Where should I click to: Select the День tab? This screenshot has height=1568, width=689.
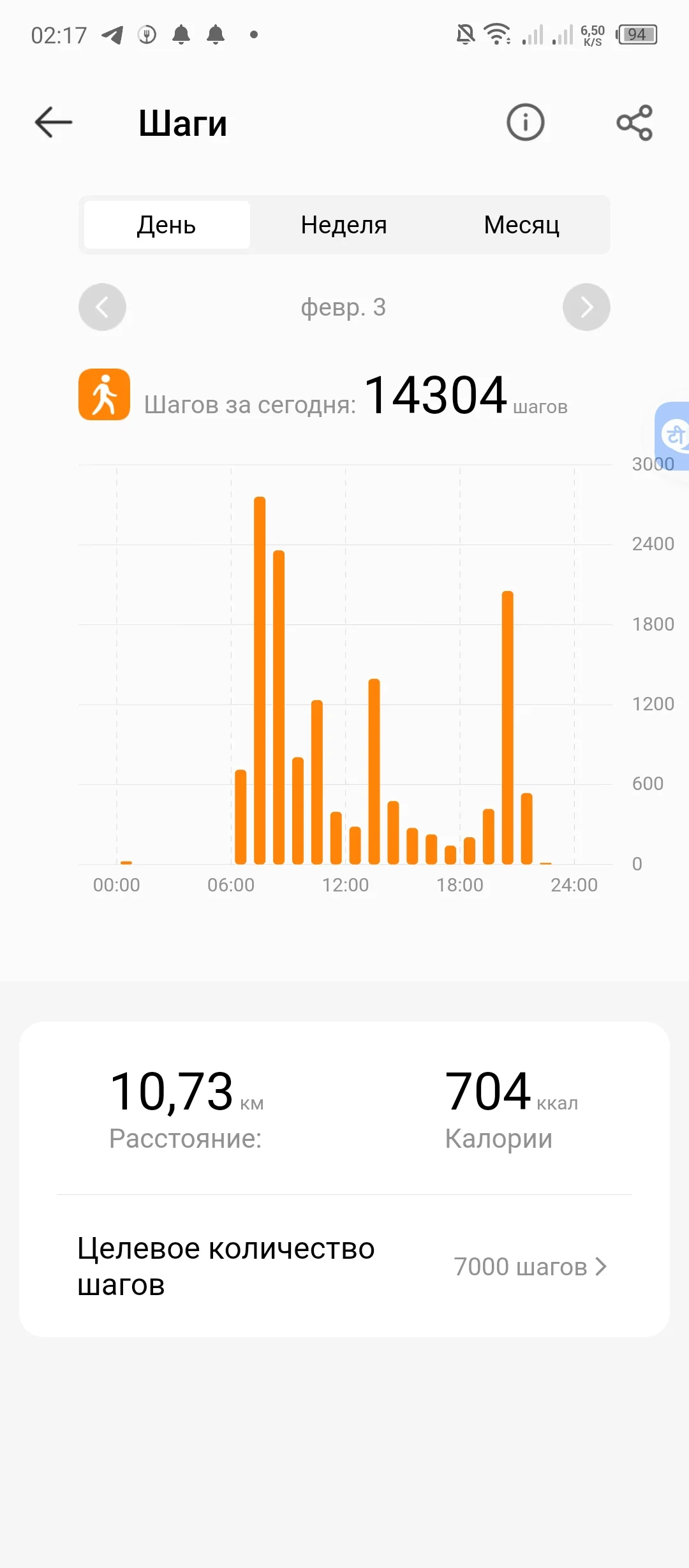[167, 225]
